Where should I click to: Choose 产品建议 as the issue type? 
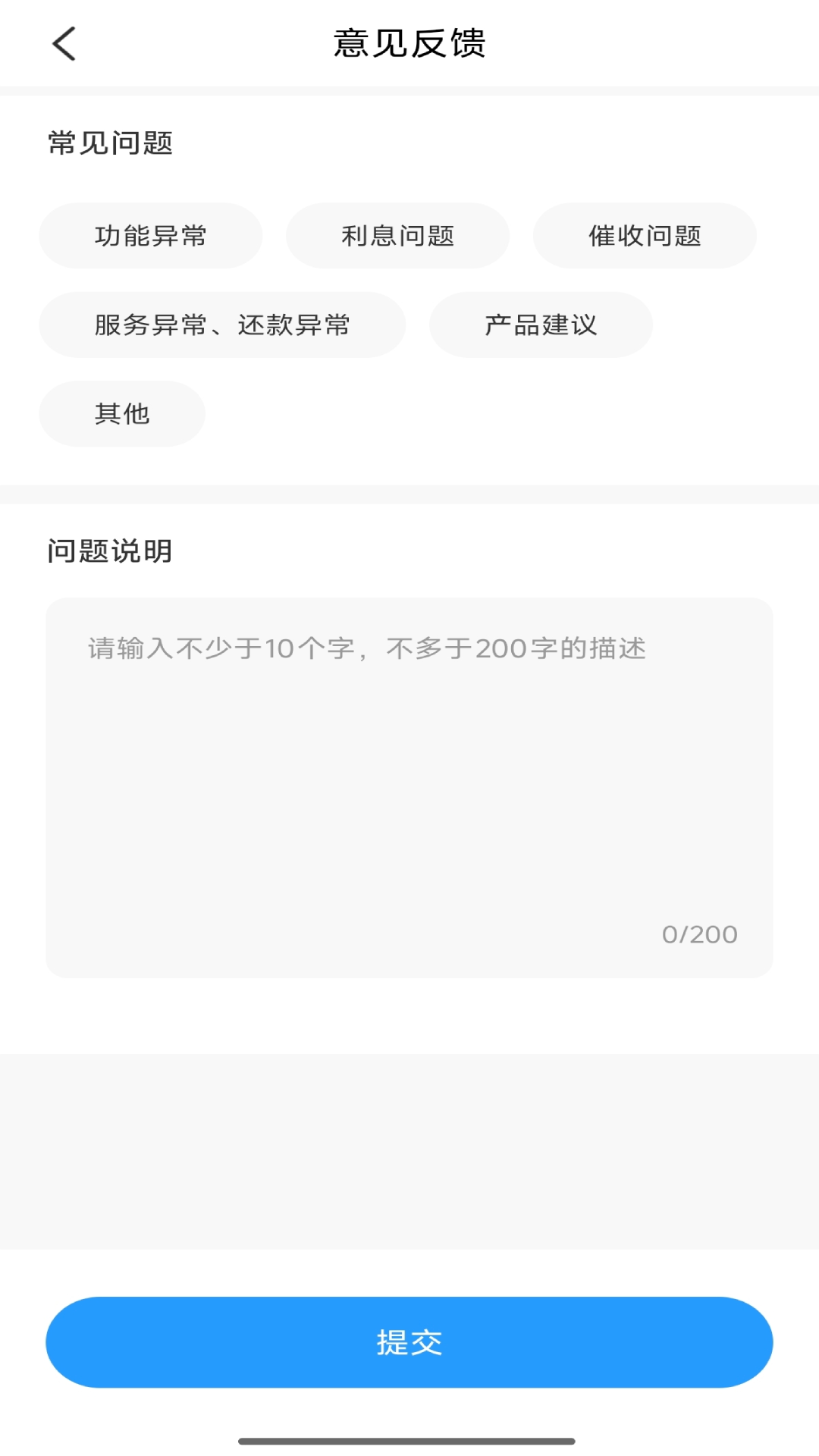click(540, 325)
